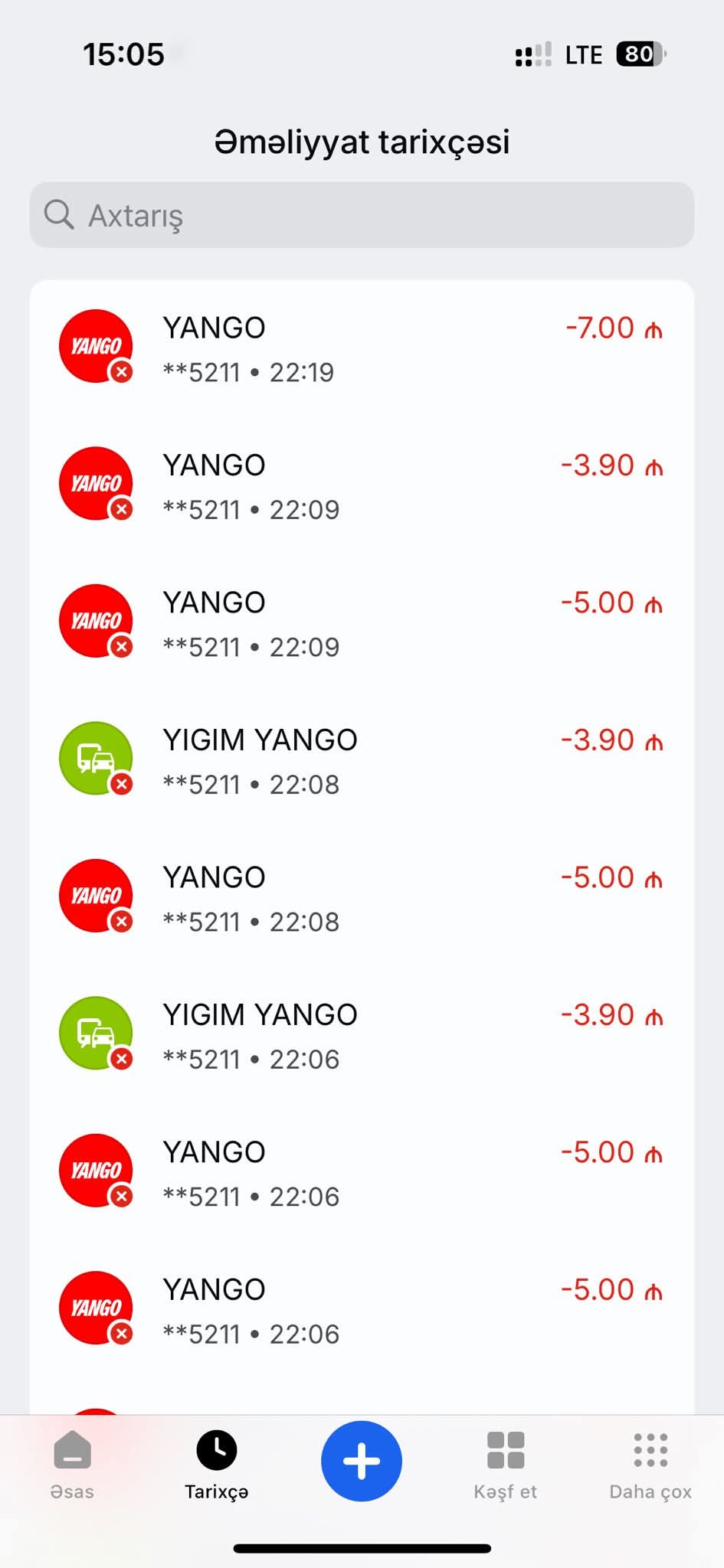The height and width of the screenshot is (1568, 724).
Task: View the YANGO -5.00 transaction at 22:08
Action: pos(362,898)
